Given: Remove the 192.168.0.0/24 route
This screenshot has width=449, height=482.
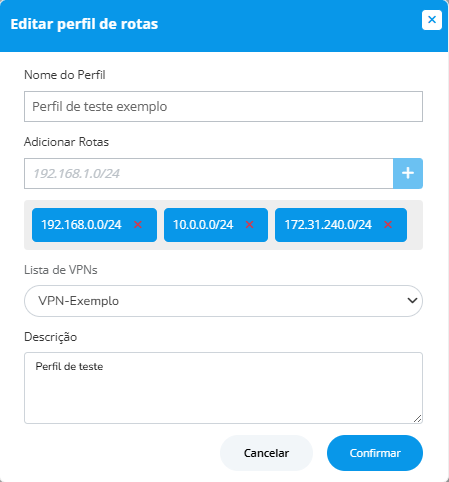Looking at the screenshot, I should pyautogui.click(x=138, y=225).
